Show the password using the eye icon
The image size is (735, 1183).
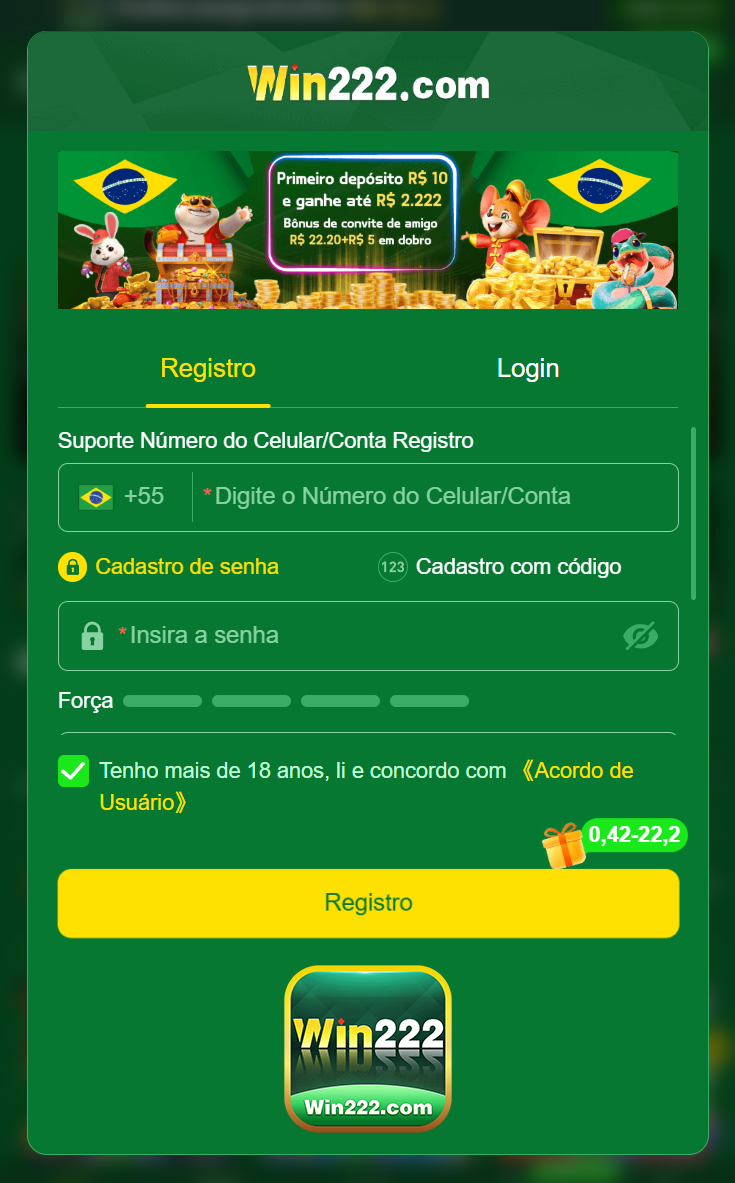click(641, 636)
